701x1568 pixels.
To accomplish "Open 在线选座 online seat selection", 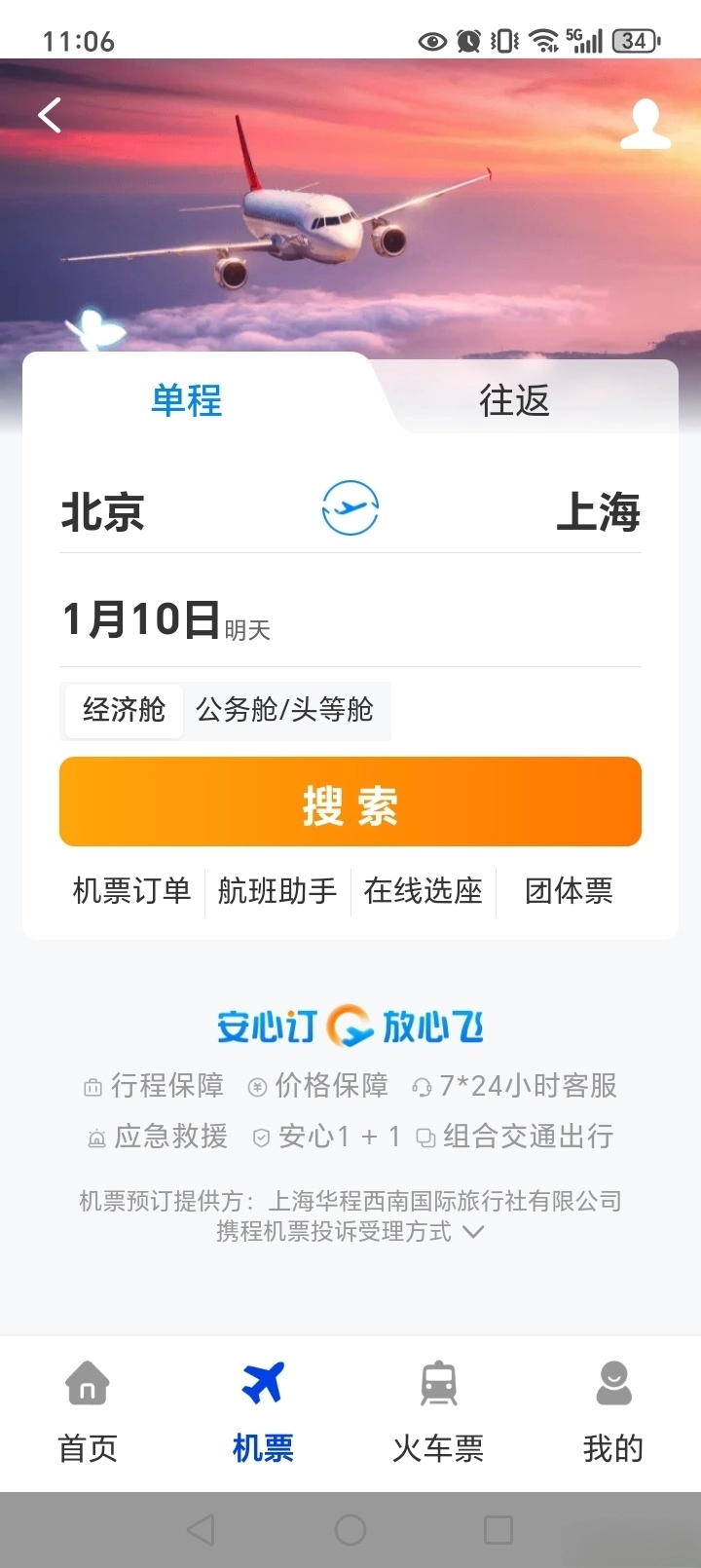I will [424, 891].
